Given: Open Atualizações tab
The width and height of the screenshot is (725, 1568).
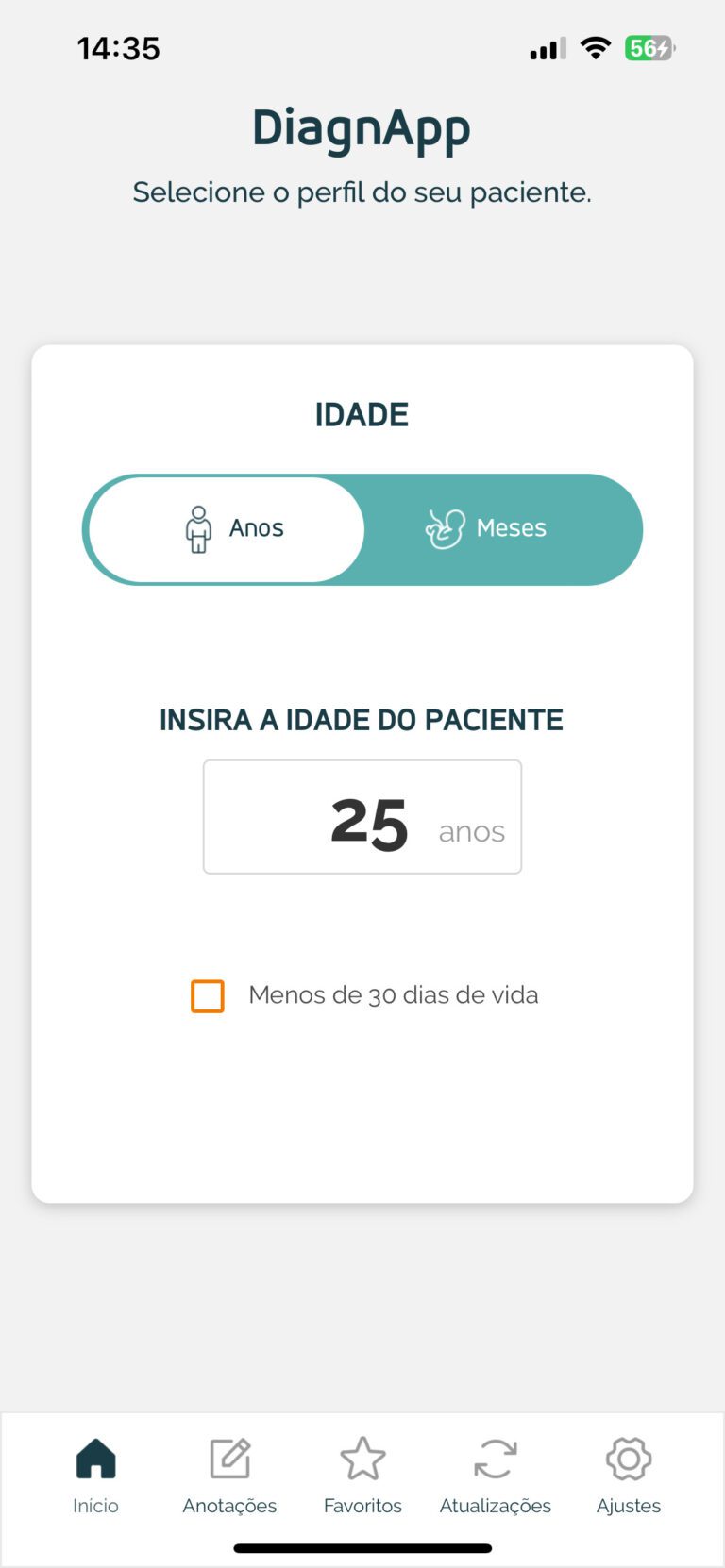Looking at the screenshot, I should [x=496, y=1476].
